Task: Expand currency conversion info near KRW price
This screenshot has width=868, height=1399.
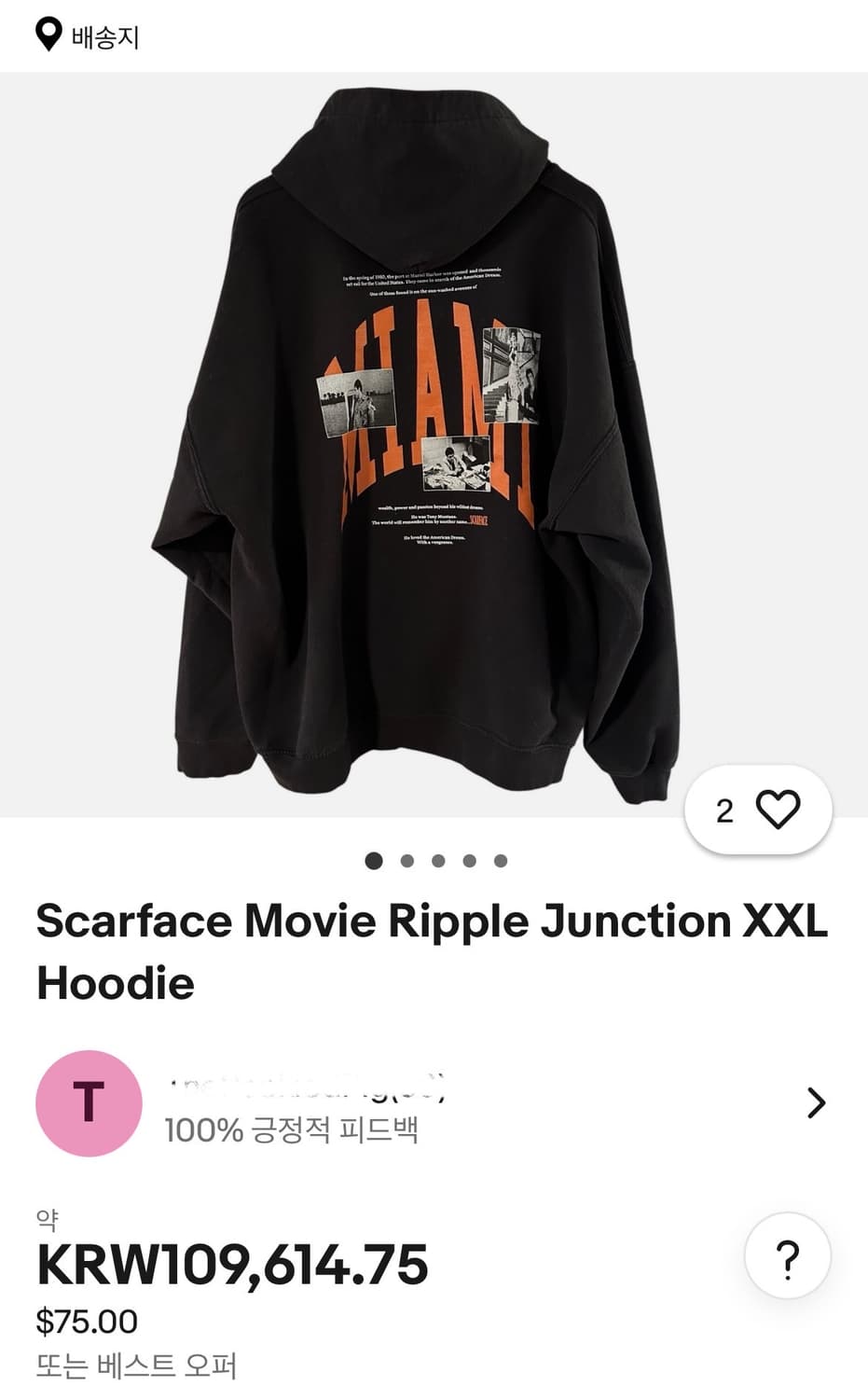Action: coord(788,1255)
